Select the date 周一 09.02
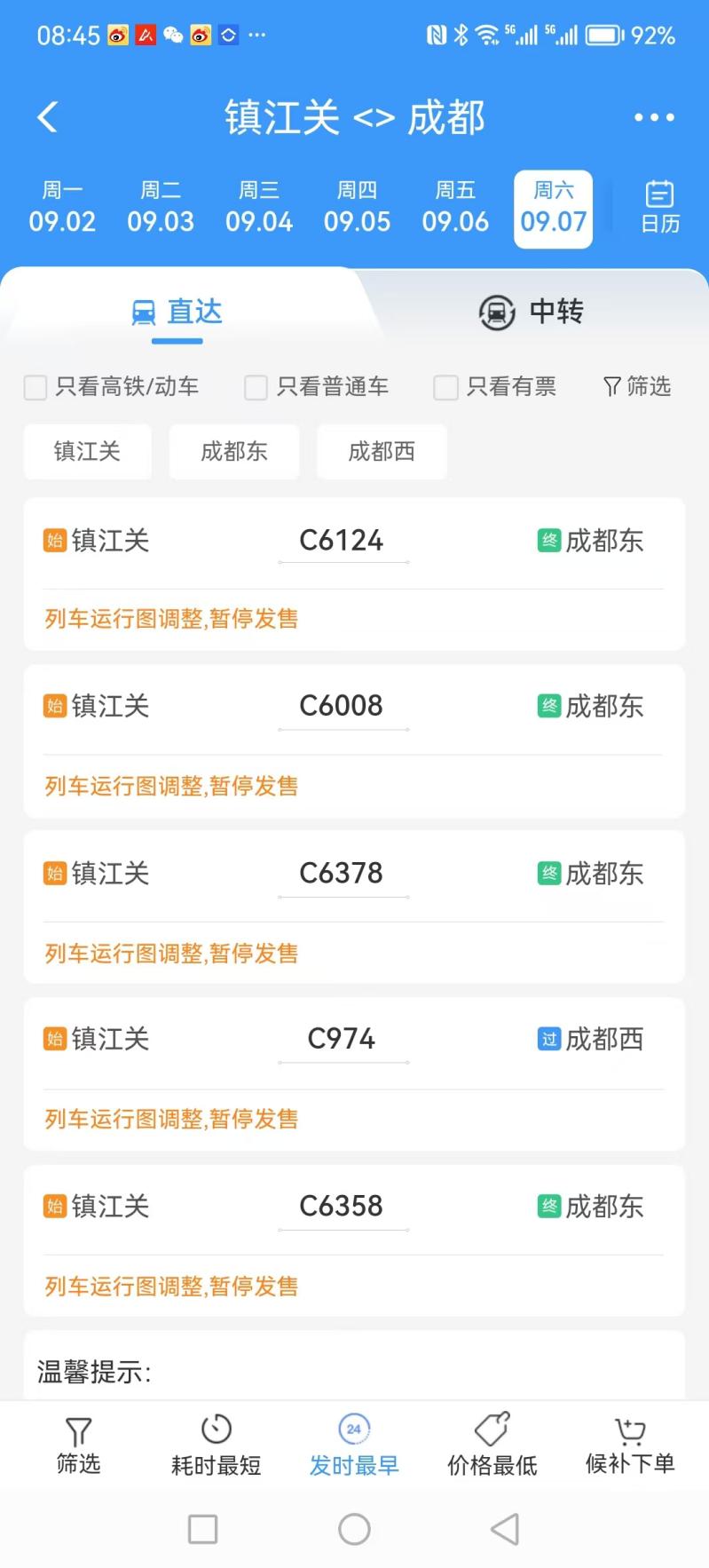709x1568 pixels. 62,208
